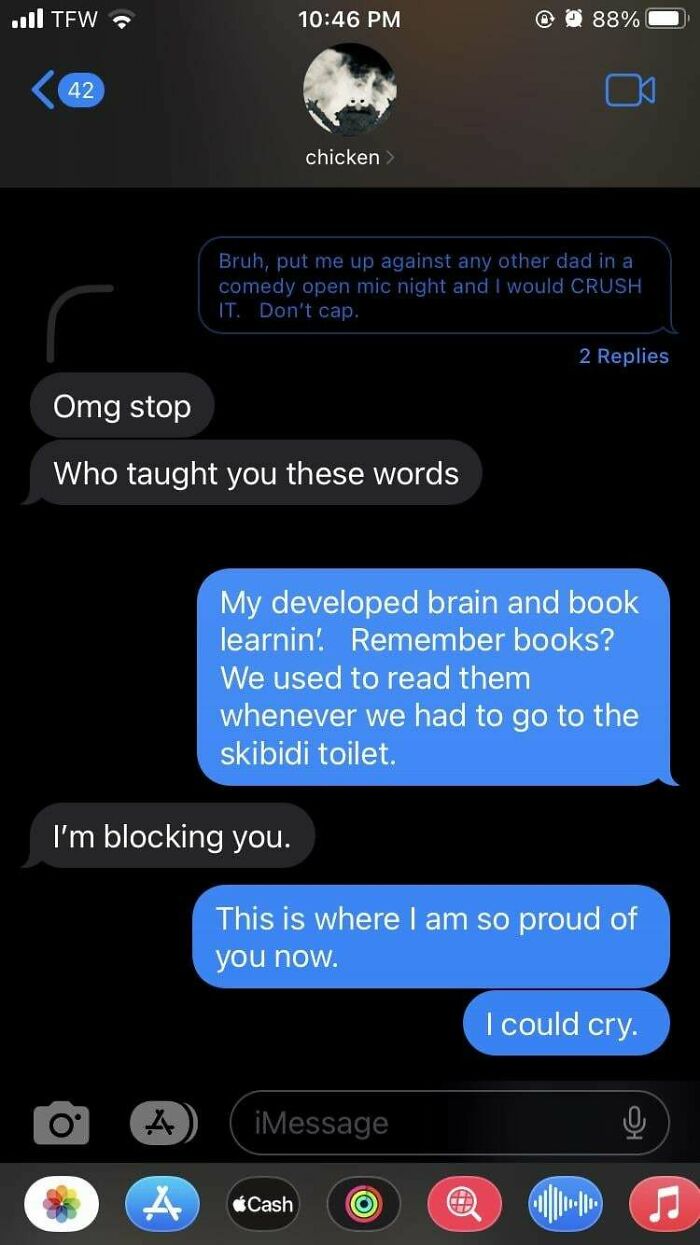This screenshot has width=700, height=1245.
Task: Start a FaceTime video call
Action: click(630, 90)
